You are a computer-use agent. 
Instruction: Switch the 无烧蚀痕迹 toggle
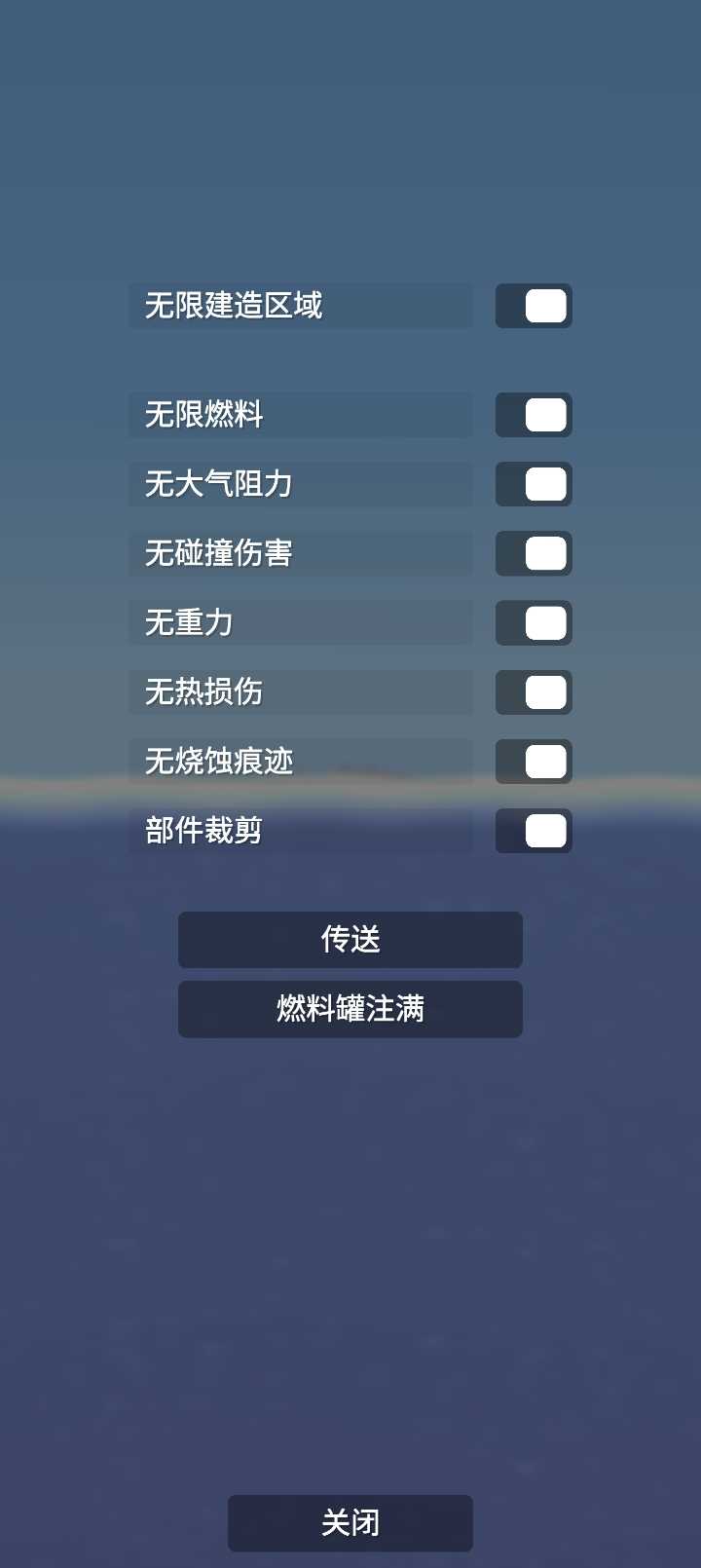click(x=534, y=762)
